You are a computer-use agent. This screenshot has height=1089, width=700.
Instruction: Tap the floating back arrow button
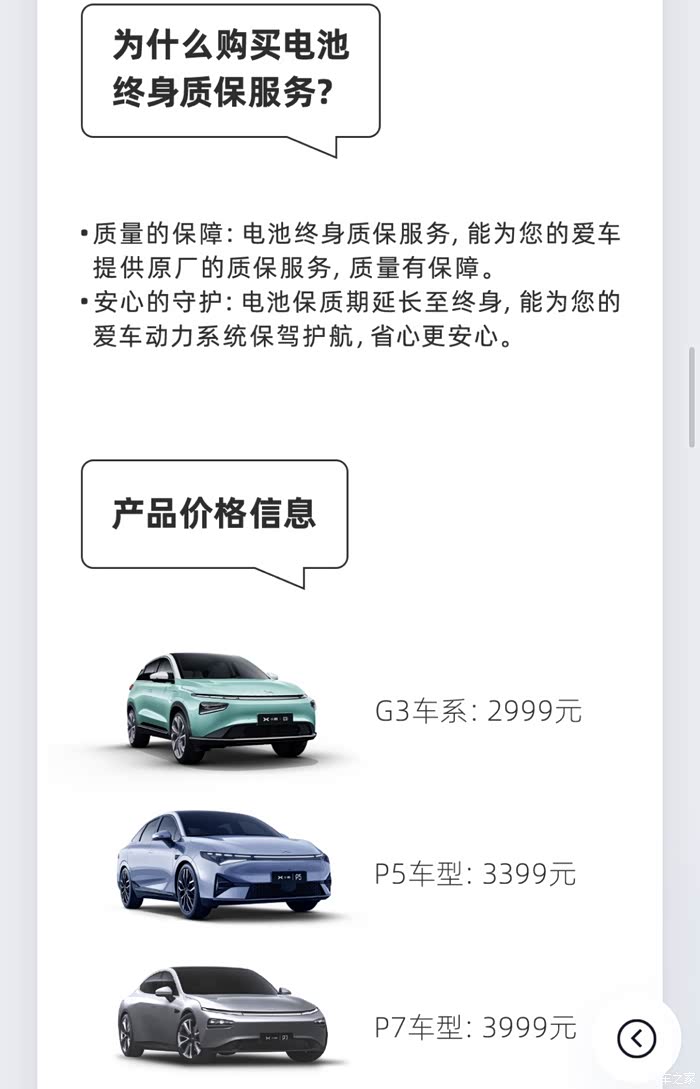click(x=637, y=1038)
